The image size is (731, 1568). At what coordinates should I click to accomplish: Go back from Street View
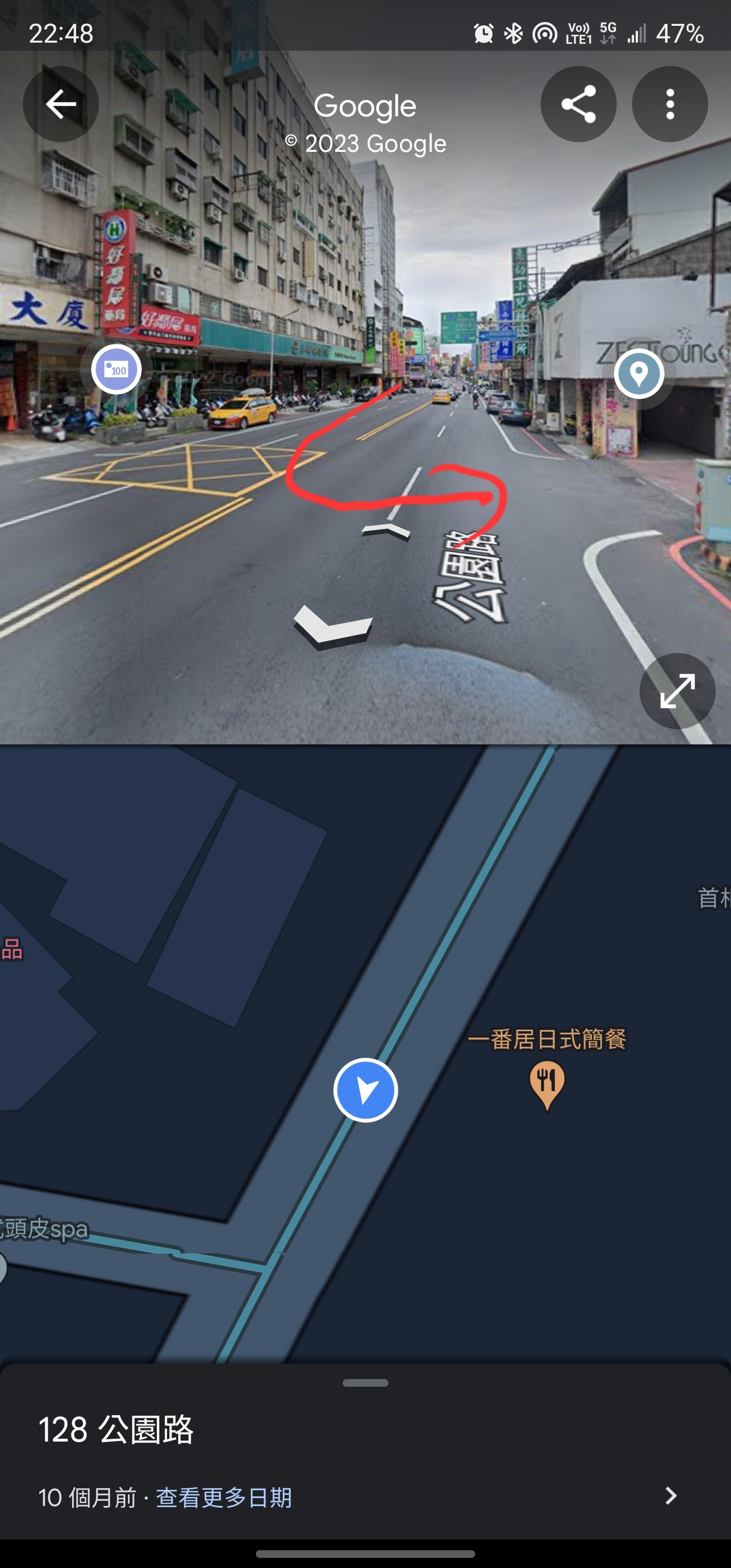(61, 104)
